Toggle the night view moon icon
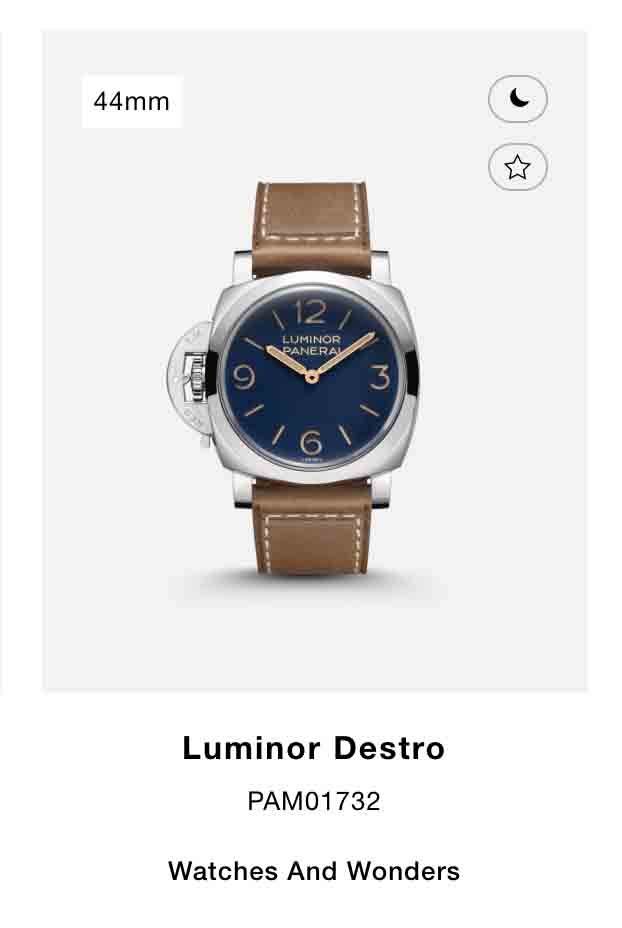Image resolution: width=622 pixels, height=928 pixels. point(517,99)
